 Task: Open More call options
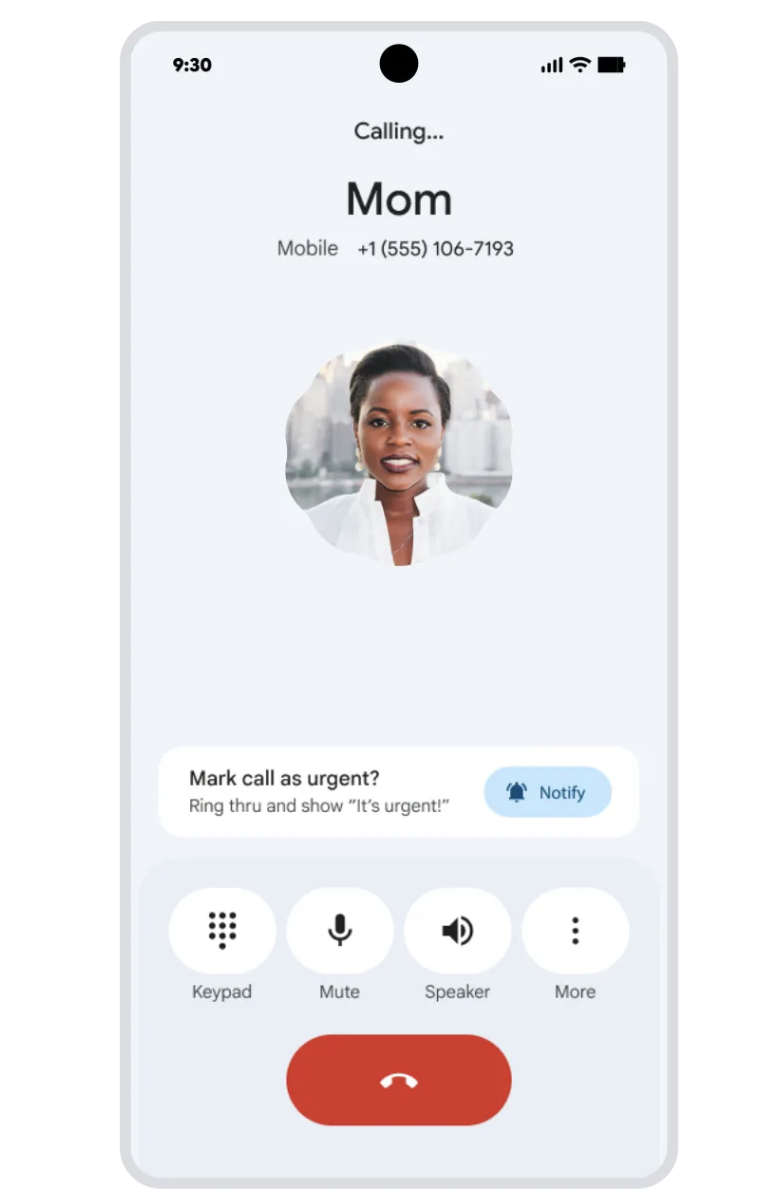pos(575,930)
